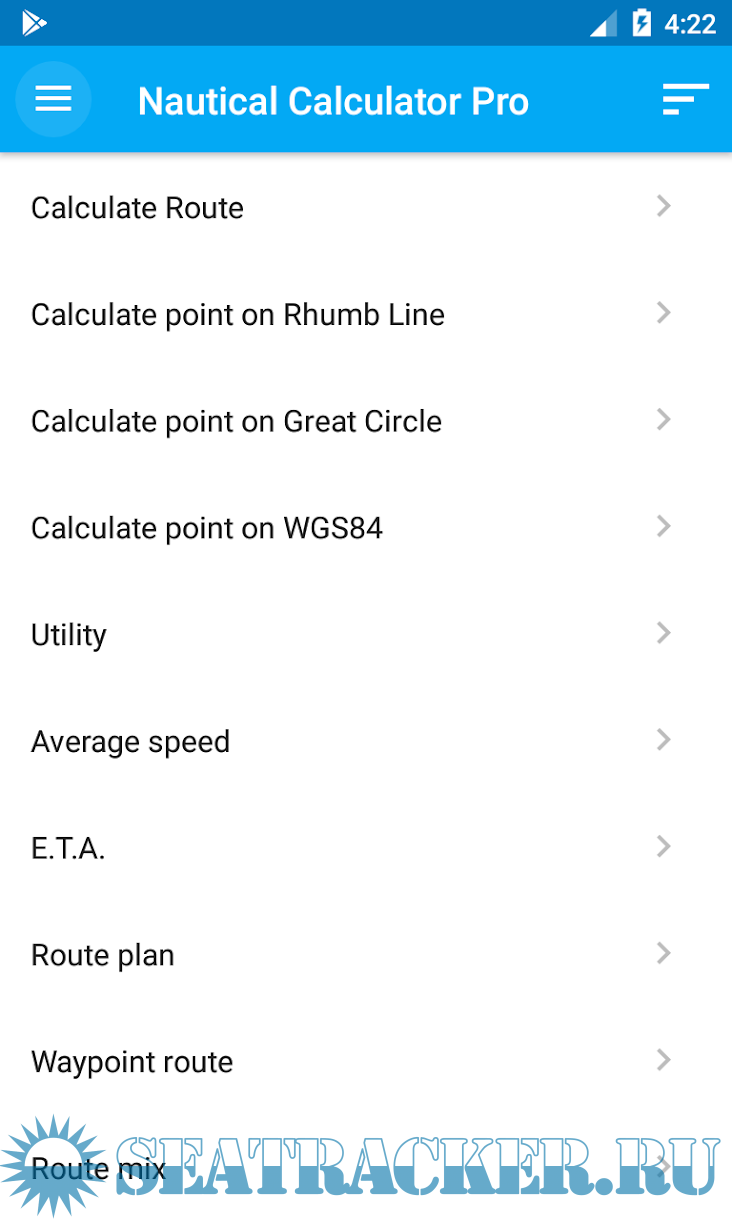Open the hamburger navigation drawer
Image resolution: width=732 pixels, height=1220 pixels.
53,100
